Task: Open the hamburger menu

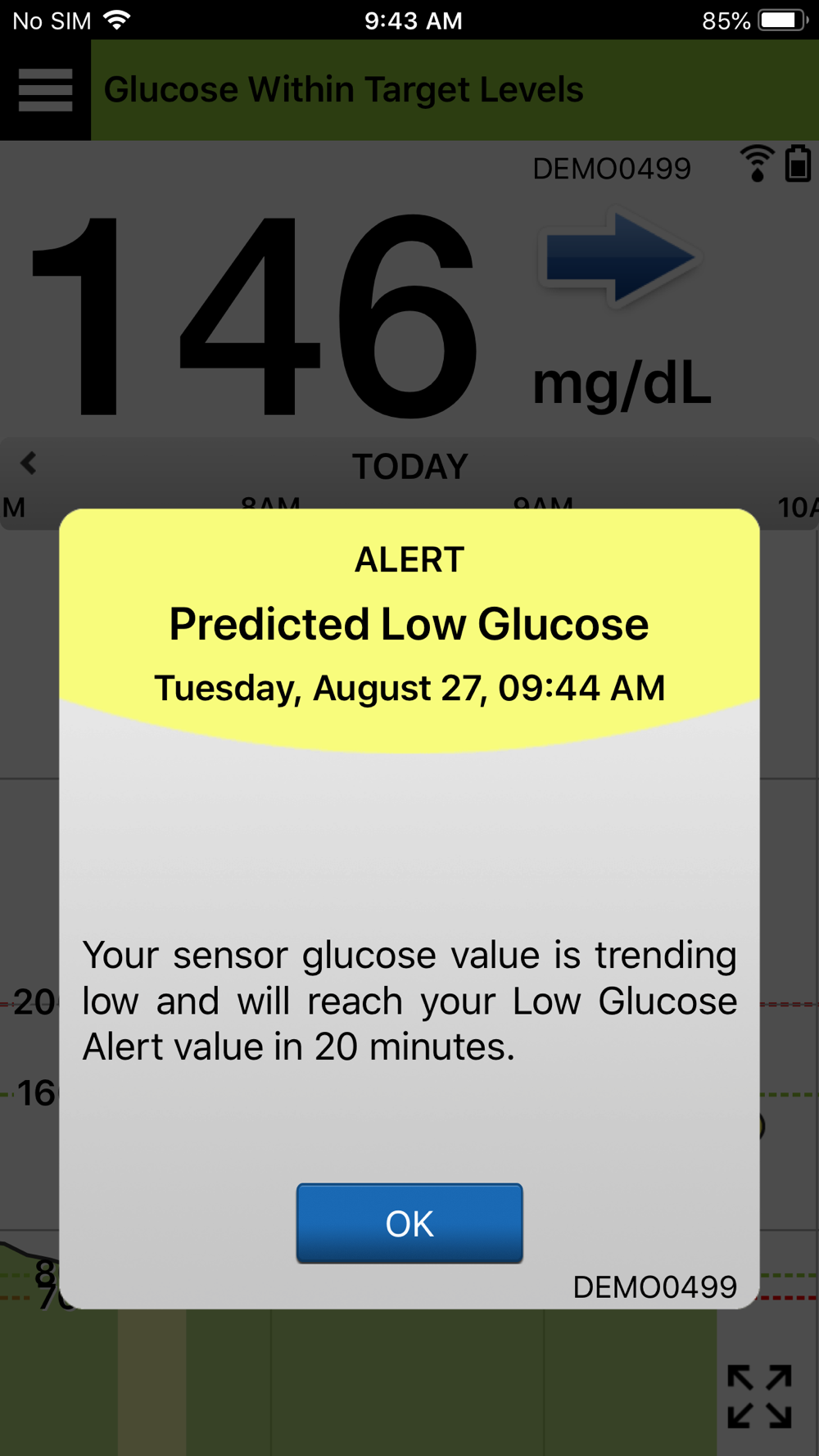Action: [46, 90]
